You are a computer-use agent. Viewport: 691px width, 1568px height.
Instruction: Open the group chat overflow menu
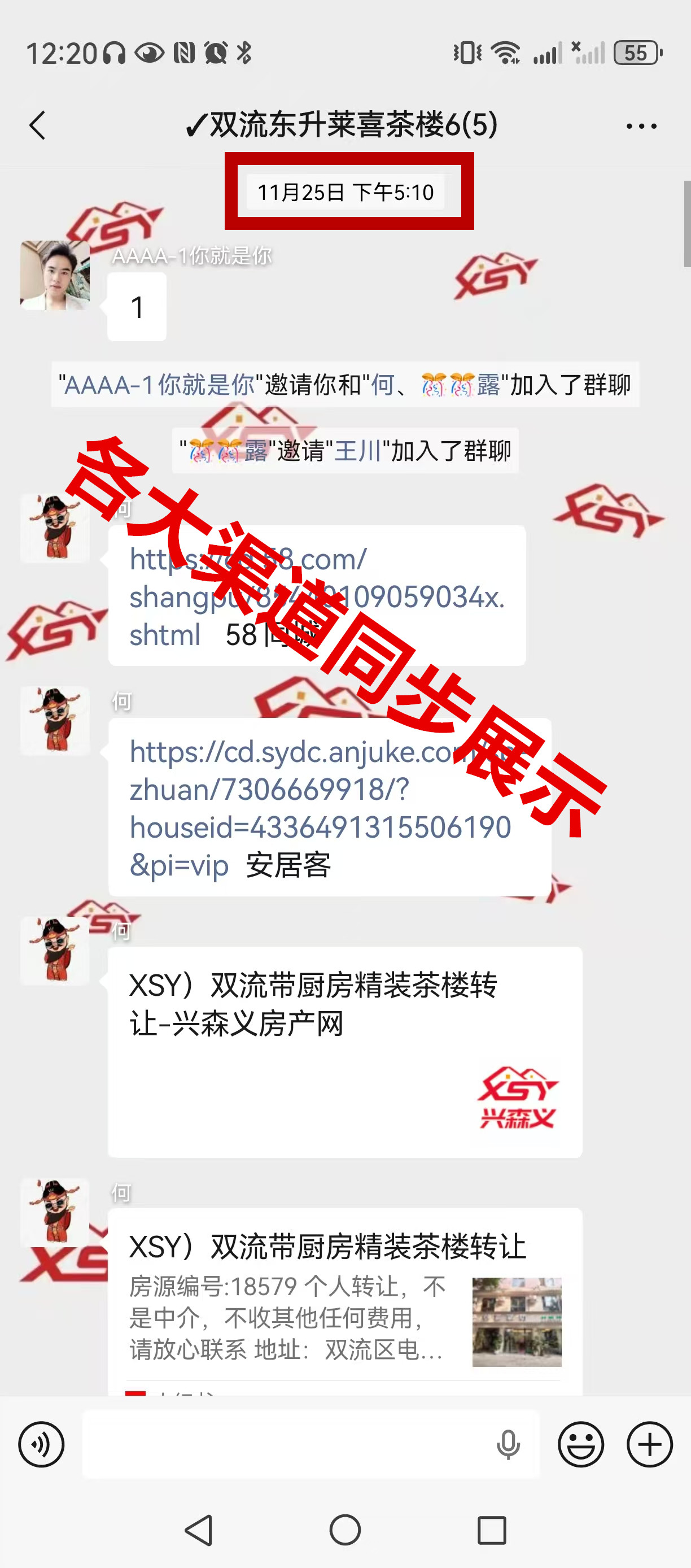pos(641,126)
